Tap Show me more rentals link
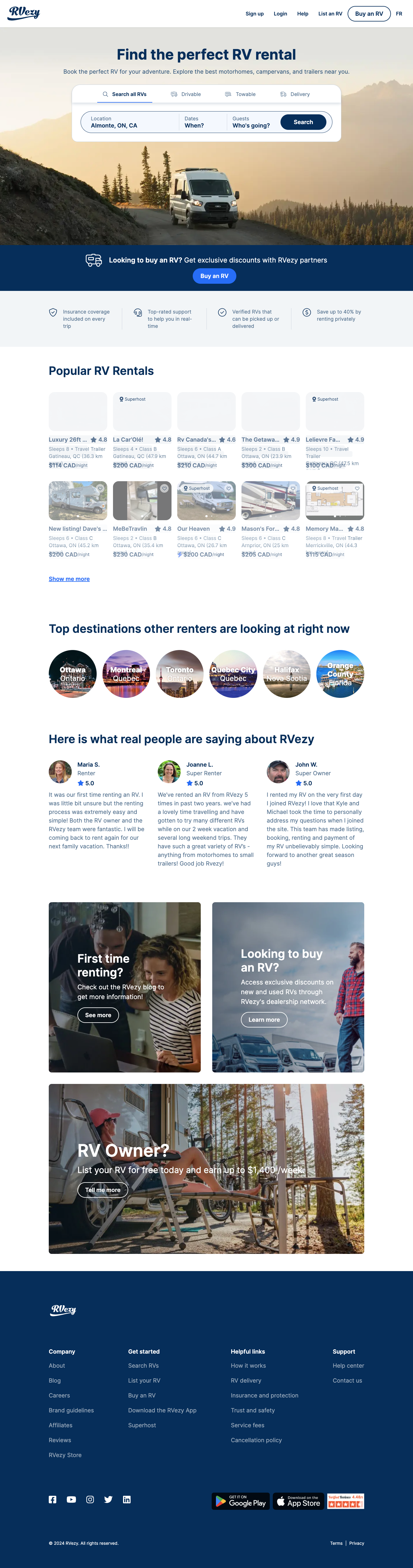 click(69, 579)
